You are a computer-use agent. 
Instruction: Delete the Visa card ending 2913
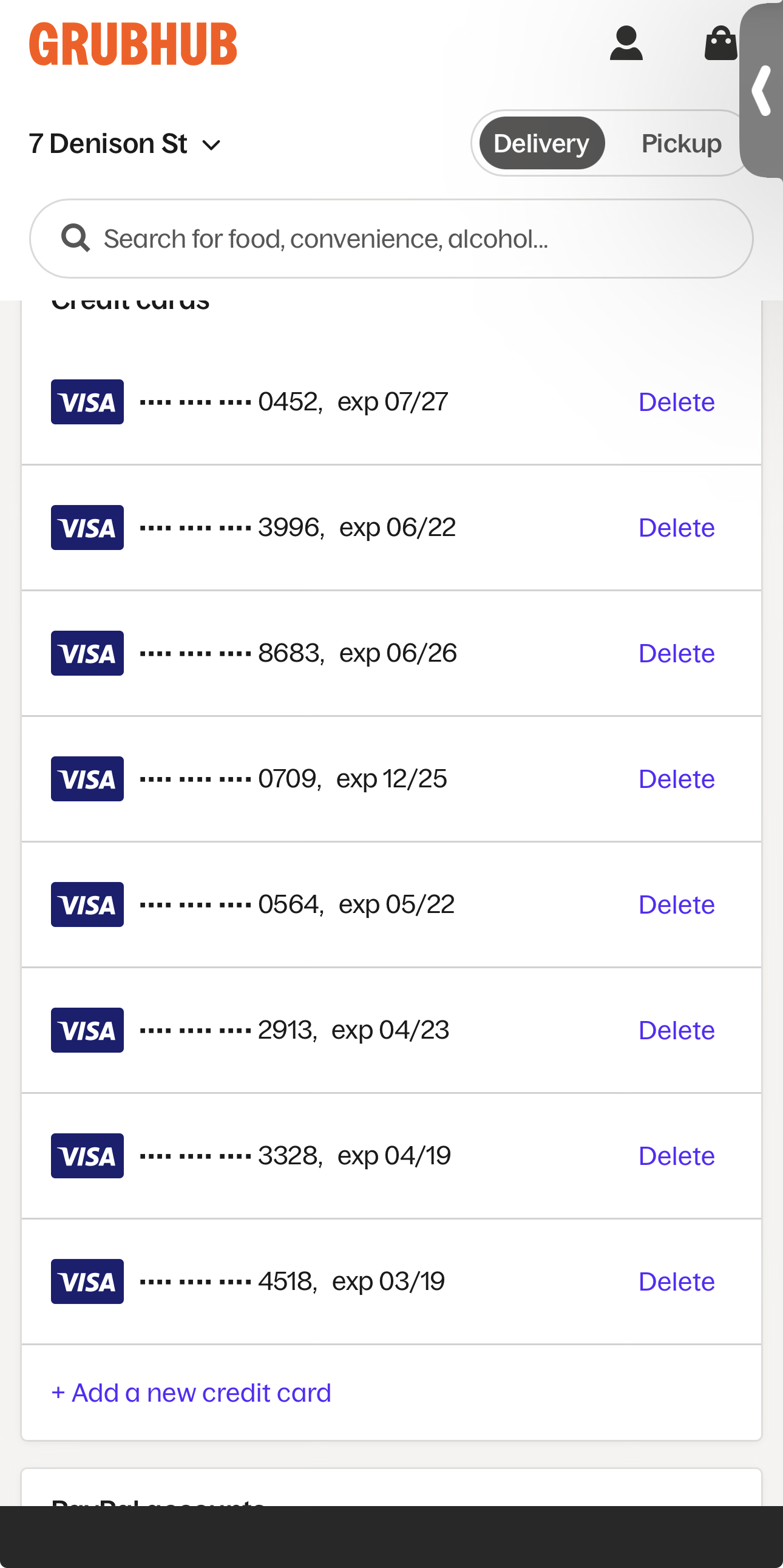coord(676,1031)
